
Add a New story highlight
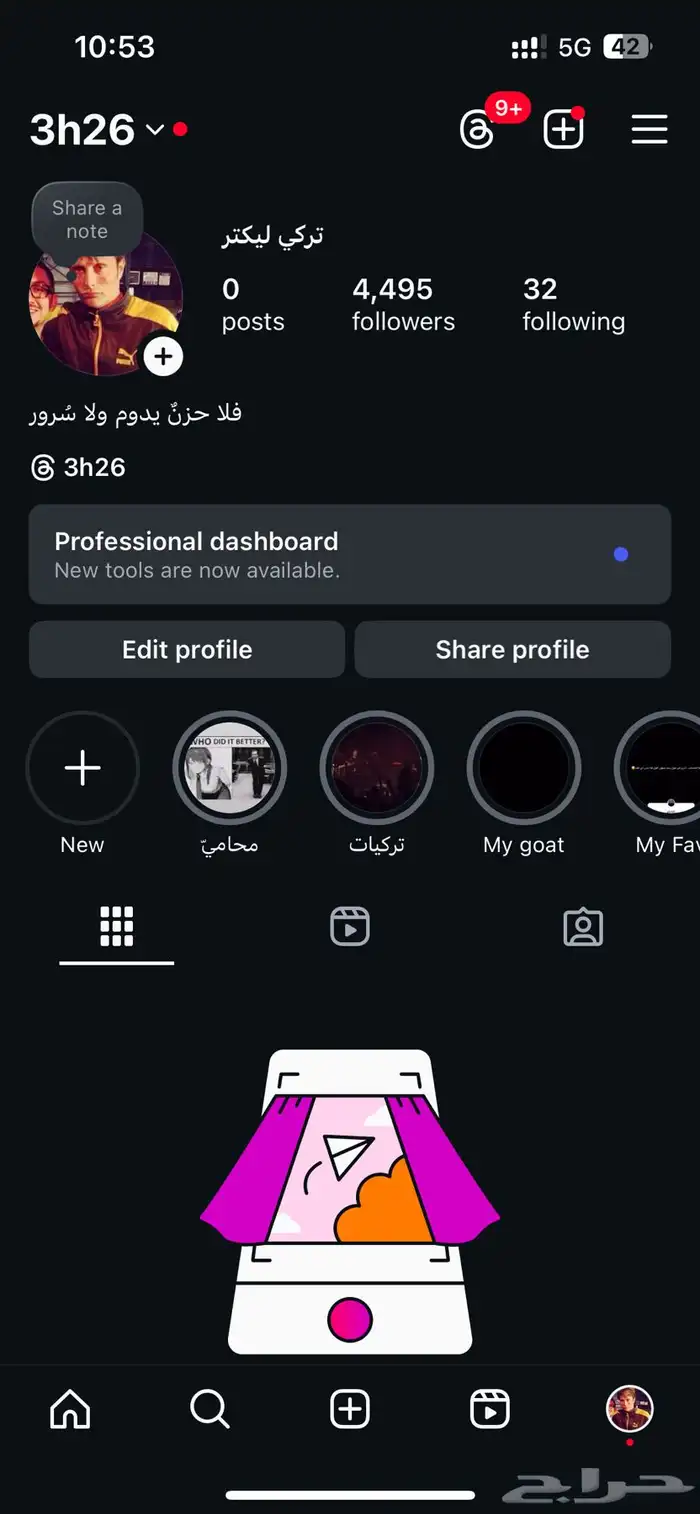(82, 768)
